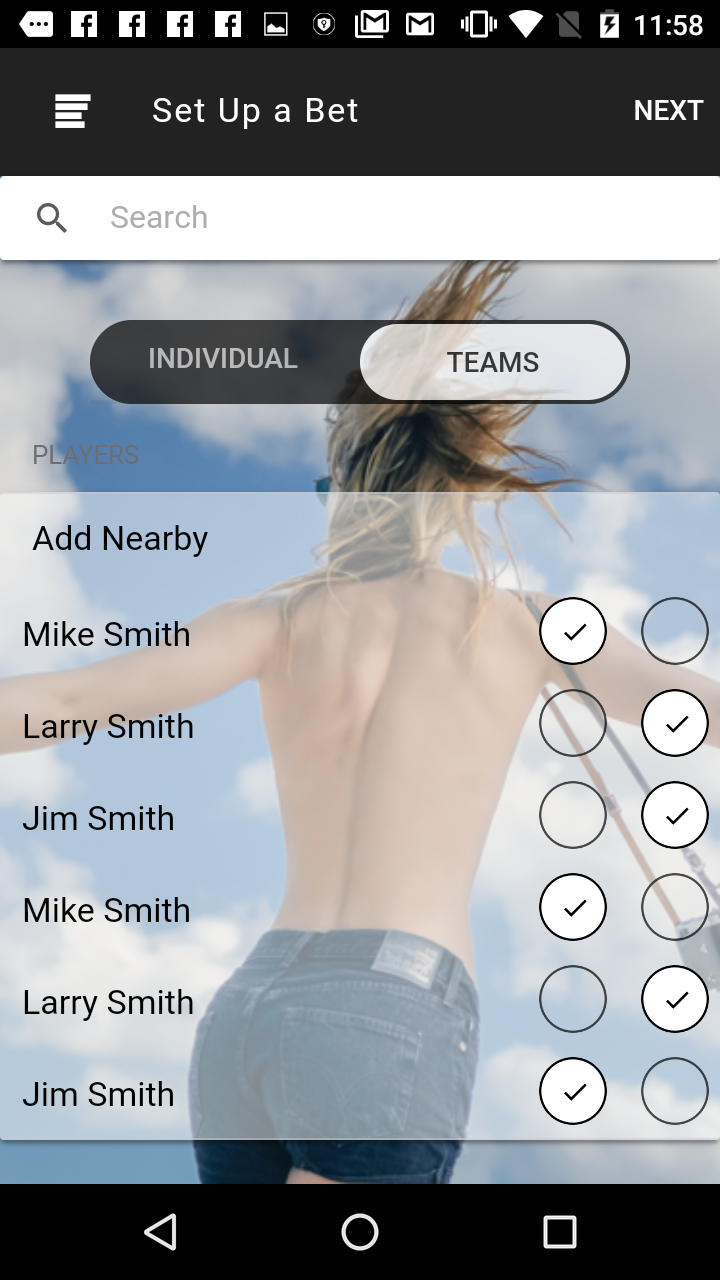The height and width of the screenshot is (1280, 720).
Task: Untick Jim Smith's checked right-side team circle
Action: (675, 815)
